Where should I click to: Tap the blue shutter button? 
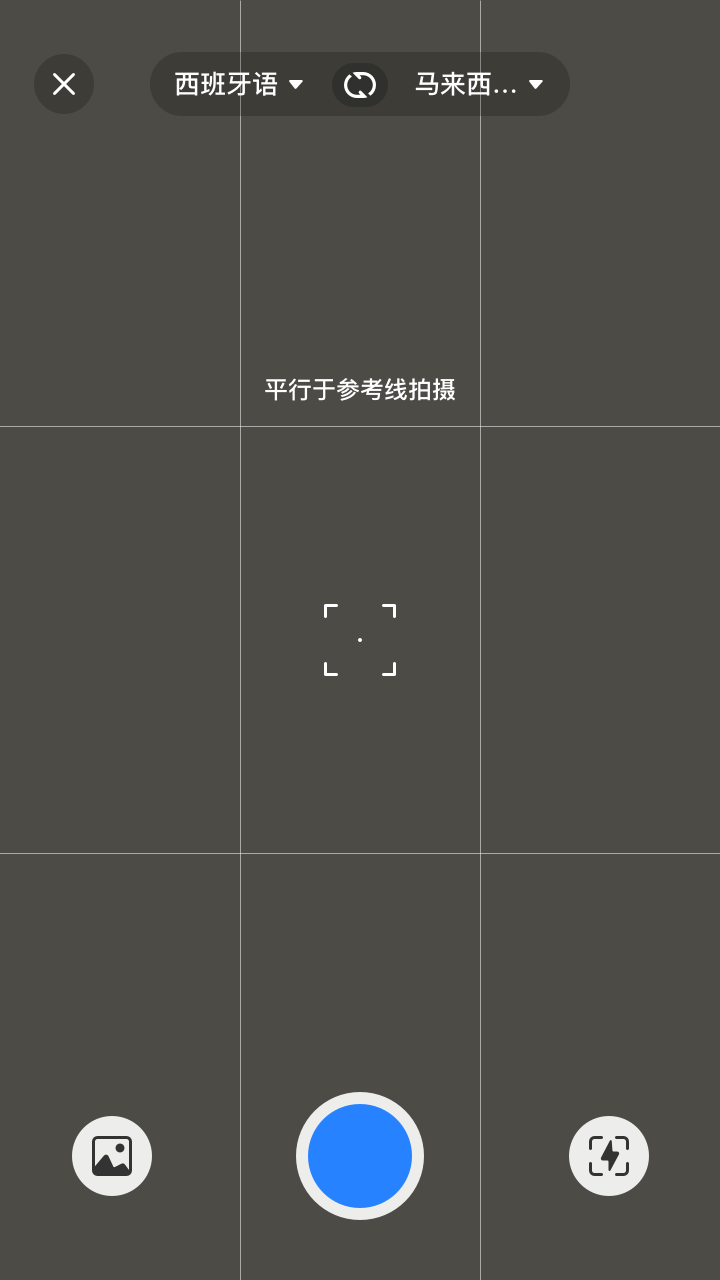tap(360, 1156)
